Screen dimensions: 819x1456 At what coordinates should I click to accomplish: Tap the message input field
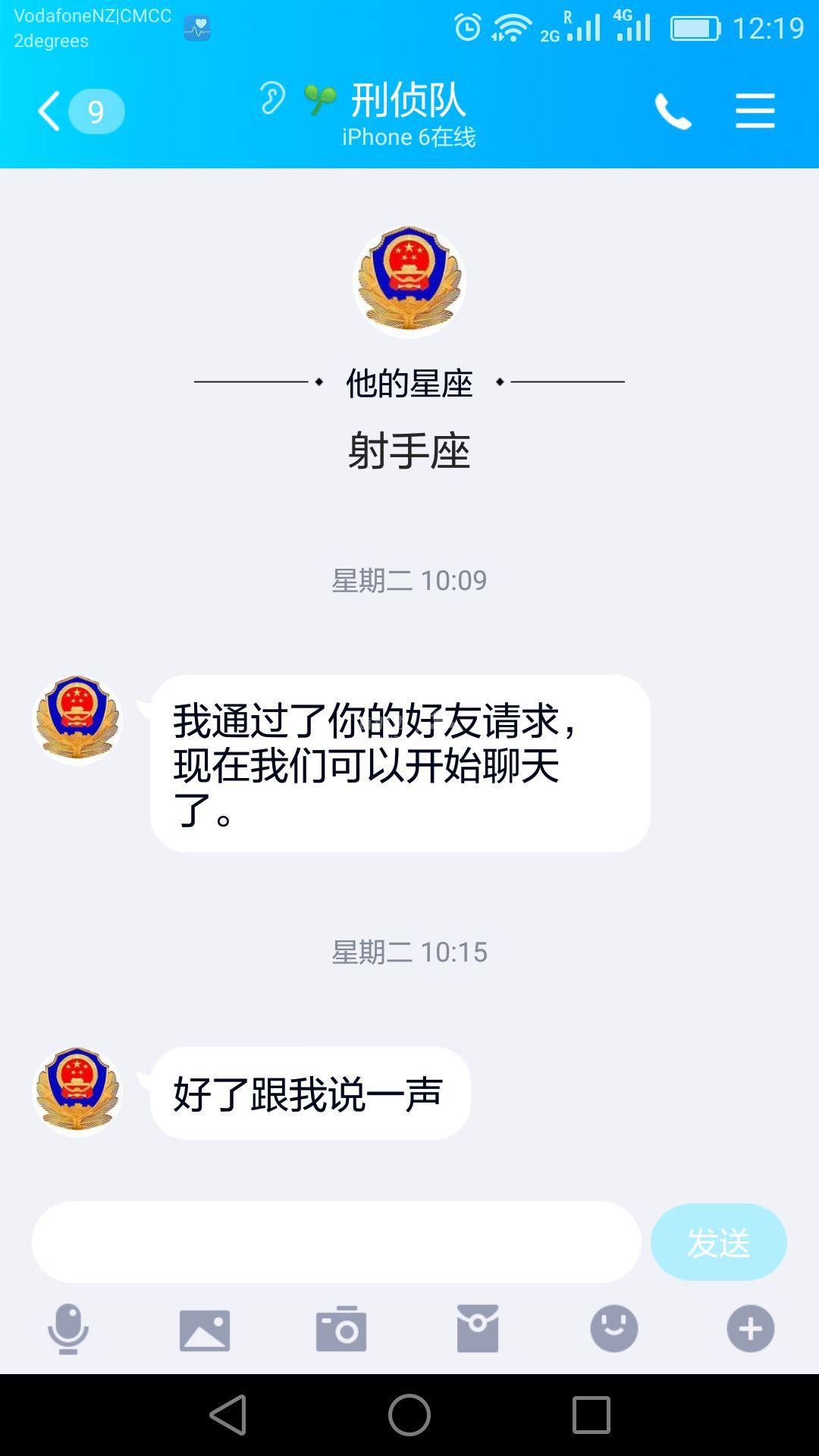pos(336,1242)
